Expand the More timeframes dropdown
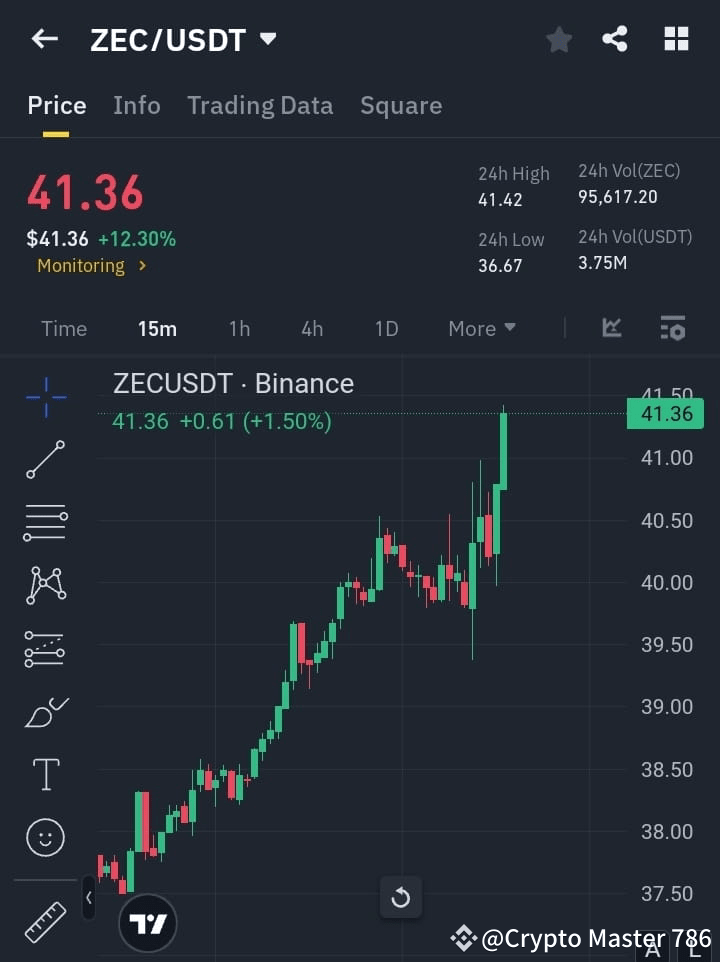Image resolution: width=720 pixels, height=962 pixels. click(x=481, y=328)
